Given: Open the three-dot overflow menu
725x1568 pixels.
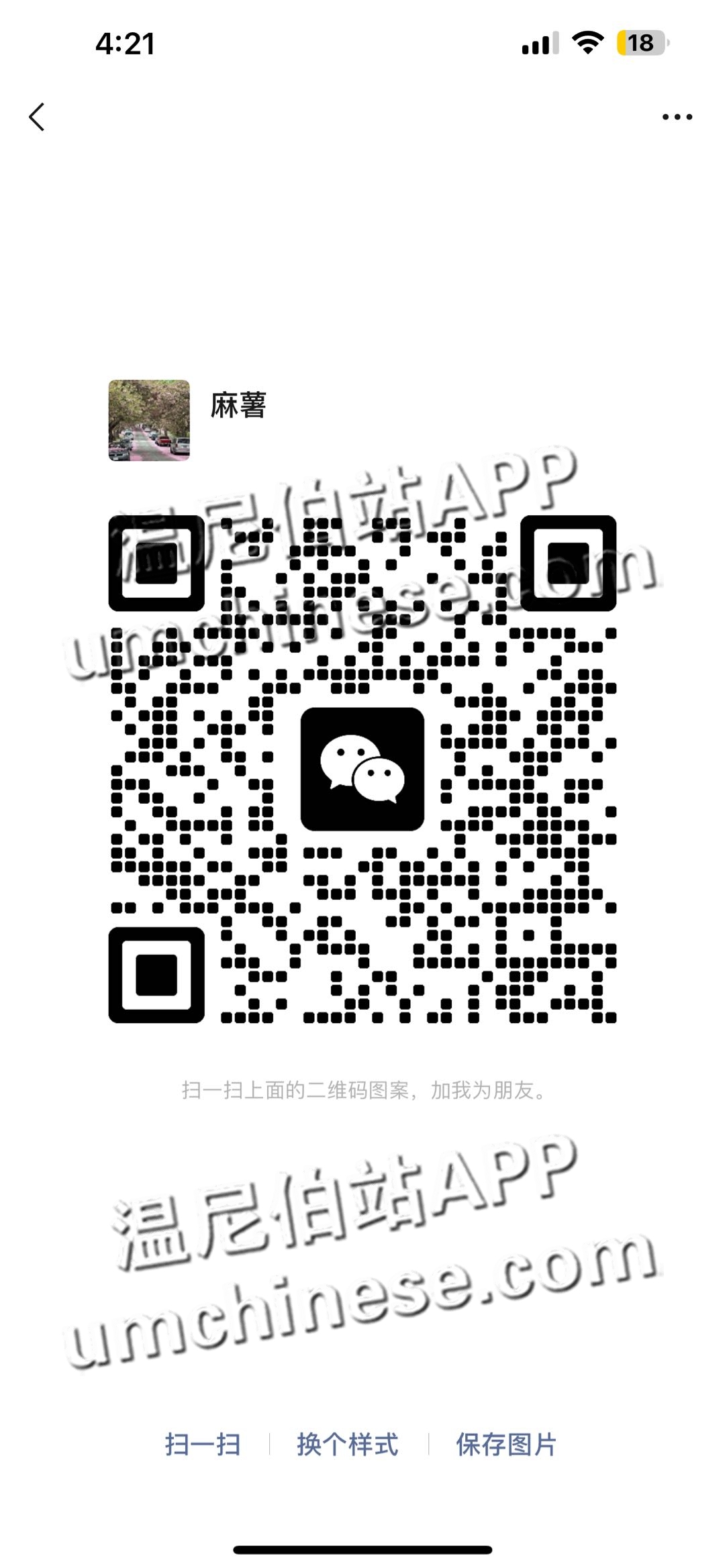Looking at the screenshot, I should [677, 117].
